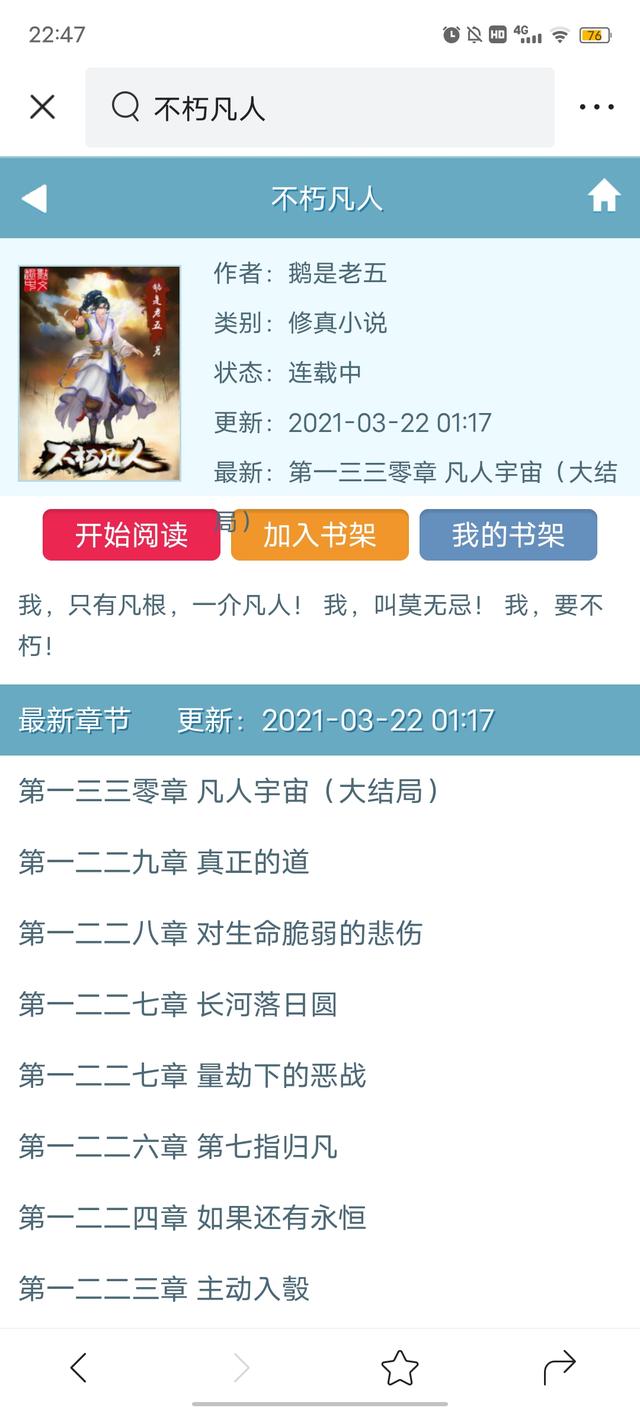This screenshot has height=1408, width=640.
Task: Go back using the white triangle arrow
Action: [34, 198]
